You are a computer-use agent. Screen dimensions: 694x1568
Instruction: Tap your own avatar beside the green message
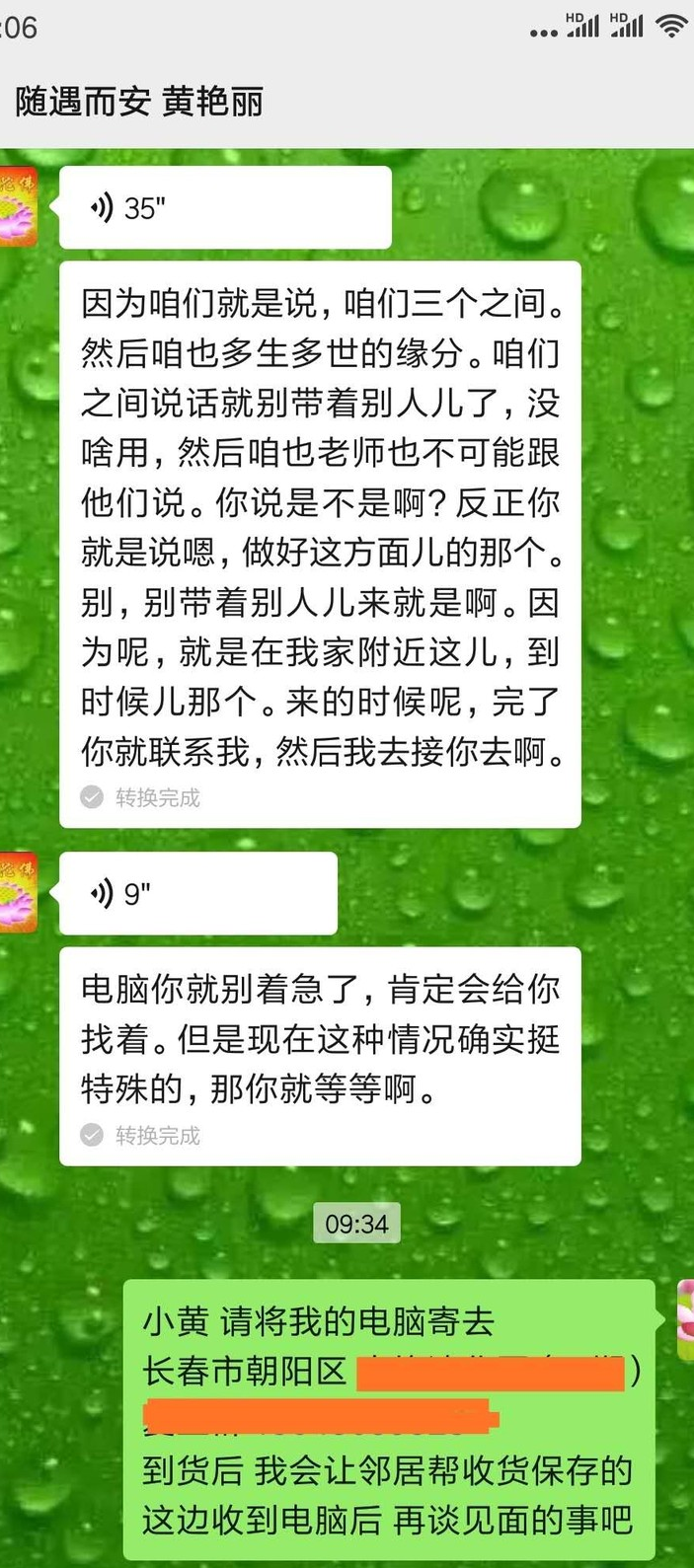coord(684,1320)
